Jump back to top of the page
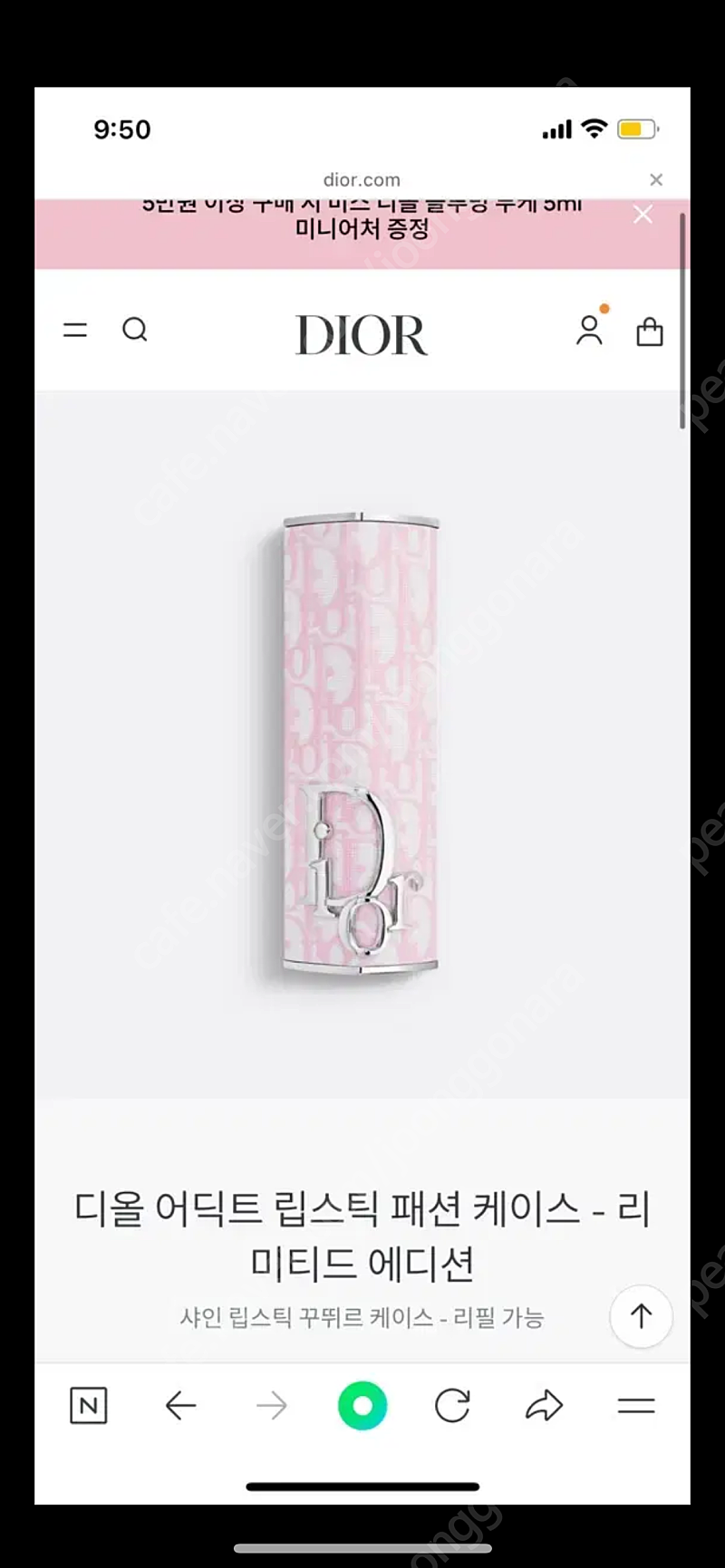Viewport: 725px width, 1568px height. tap(642, 1316)
